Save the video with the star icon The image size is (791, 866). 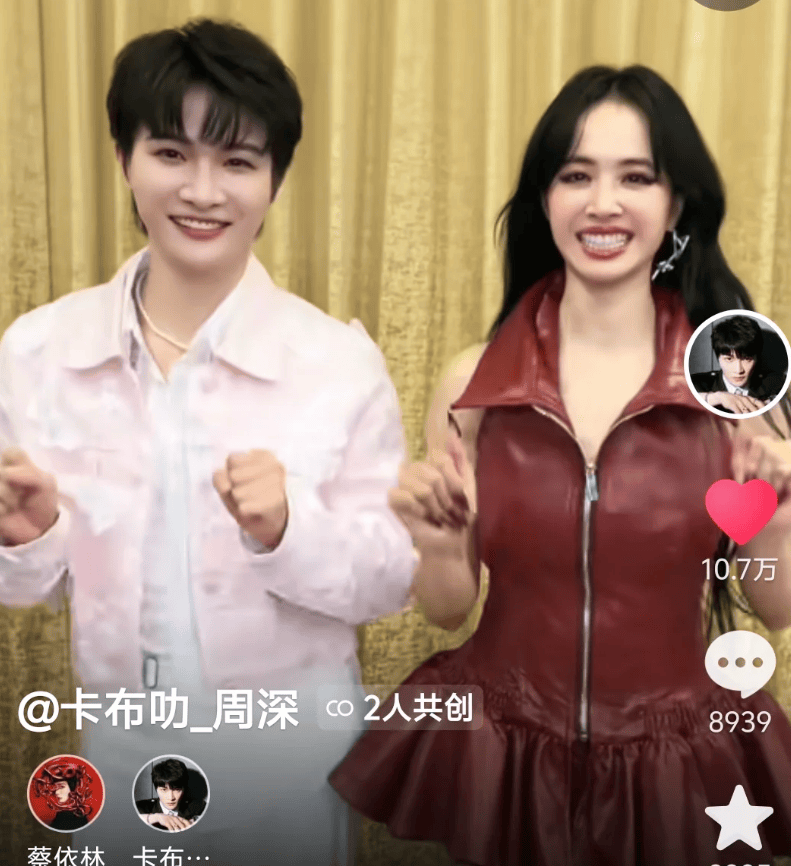pyautogui.click(x=739, y=818)
